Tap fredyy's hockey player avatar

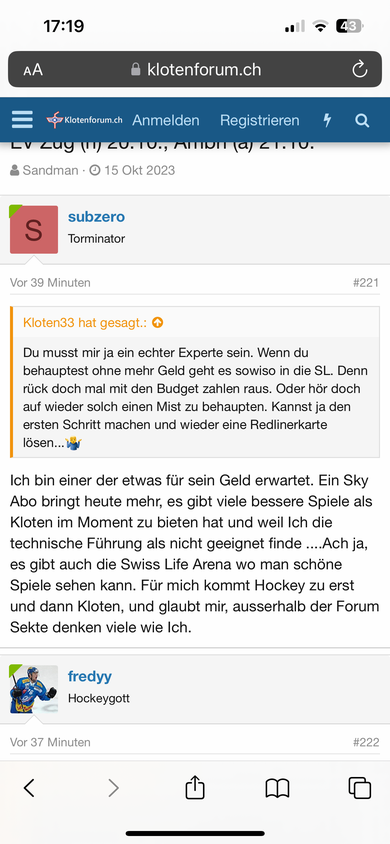point(34,689)
